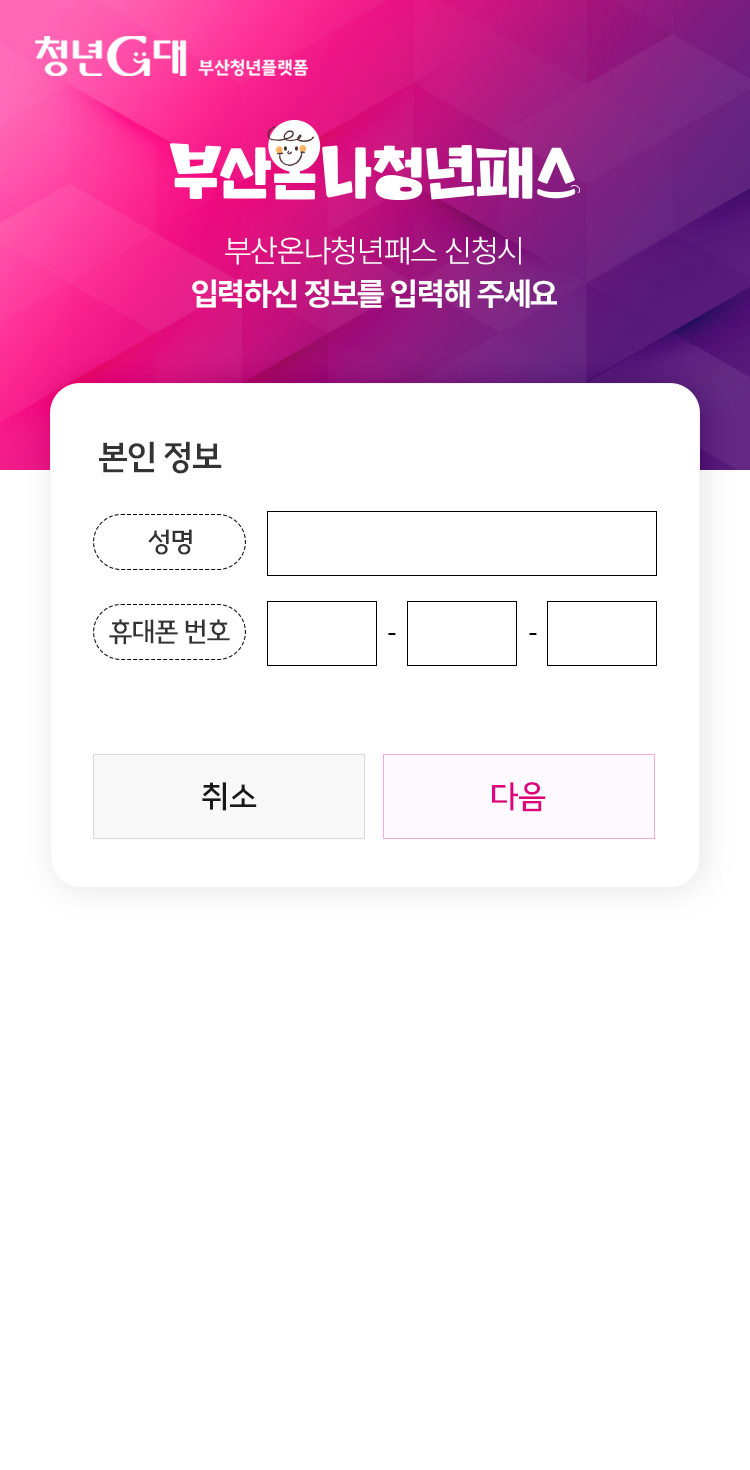
Task: Click the dash before the last phone box
Action: (531, 633)
